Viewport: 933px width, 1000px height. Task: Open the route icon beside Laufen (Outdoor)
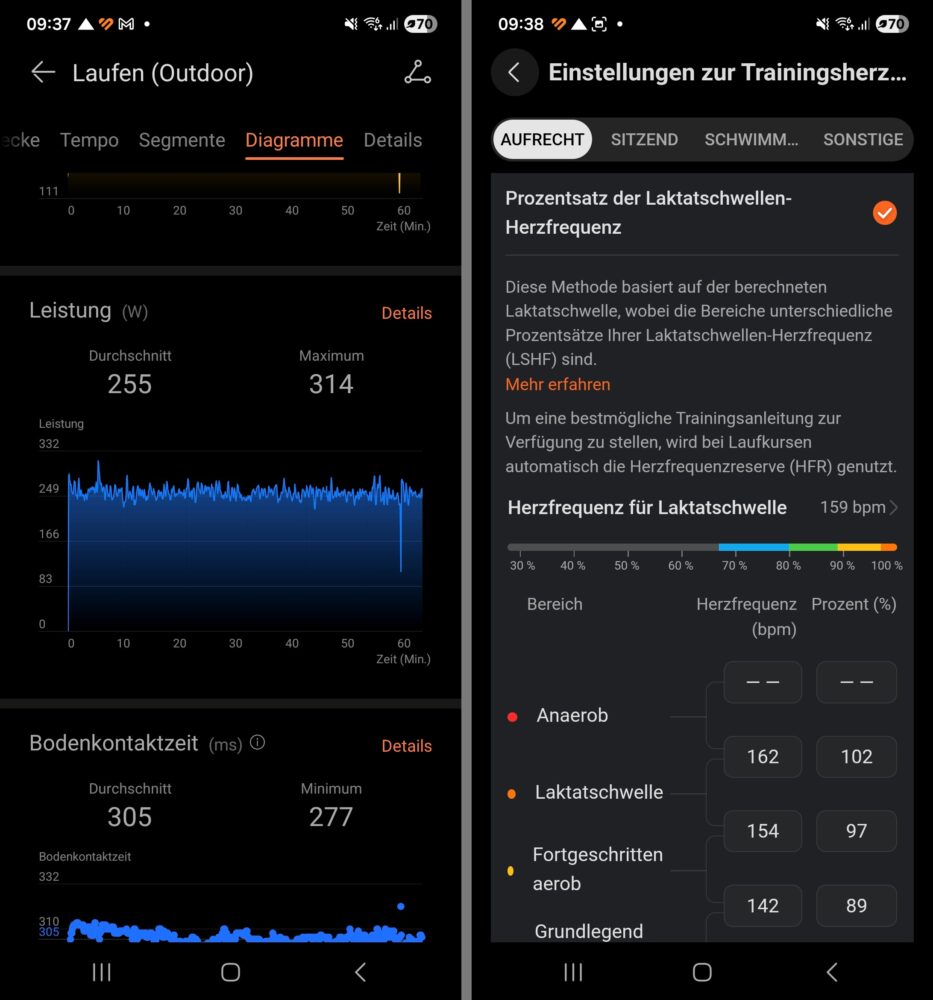(x=417, y=72)
